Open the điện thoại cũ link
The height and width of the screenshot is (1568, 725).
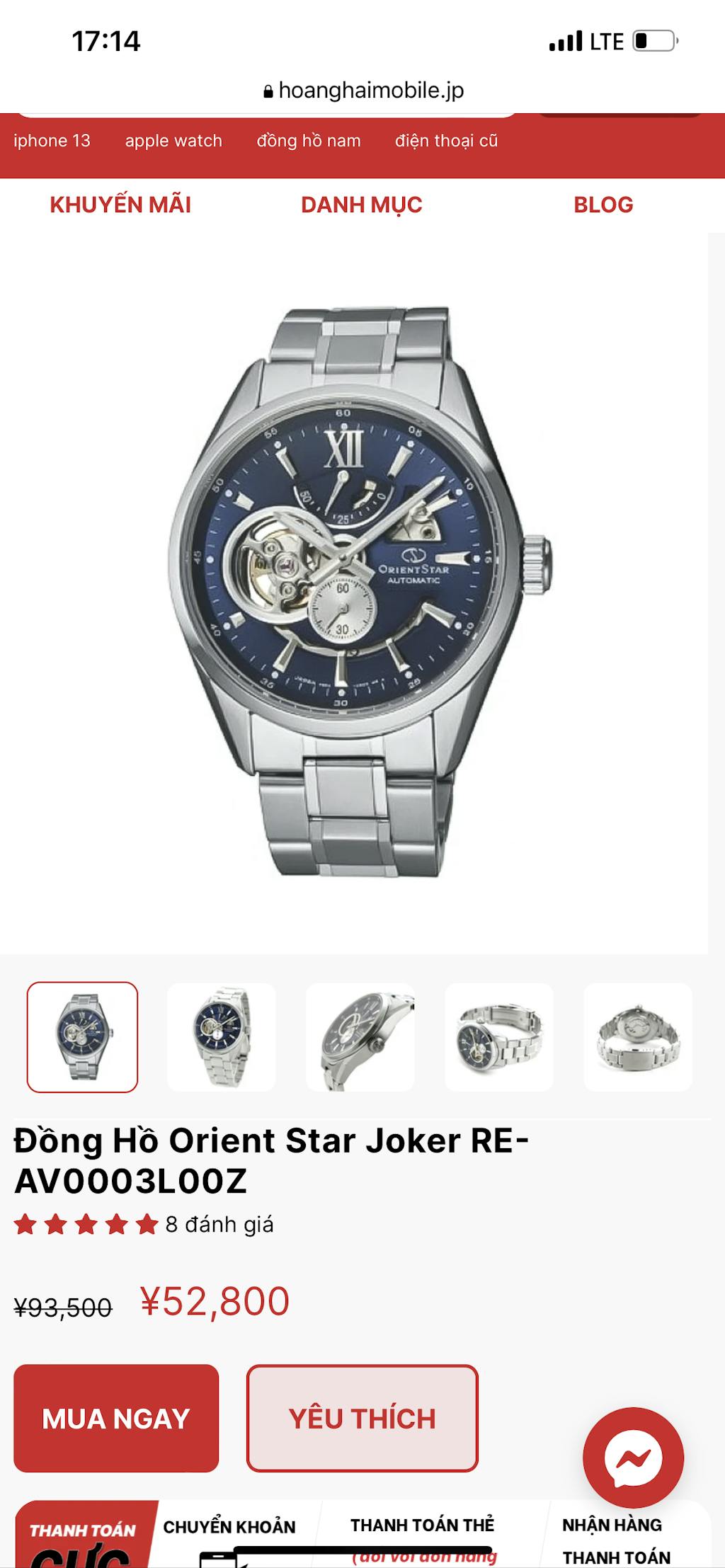pyautogui.click(x=446, y=141)
